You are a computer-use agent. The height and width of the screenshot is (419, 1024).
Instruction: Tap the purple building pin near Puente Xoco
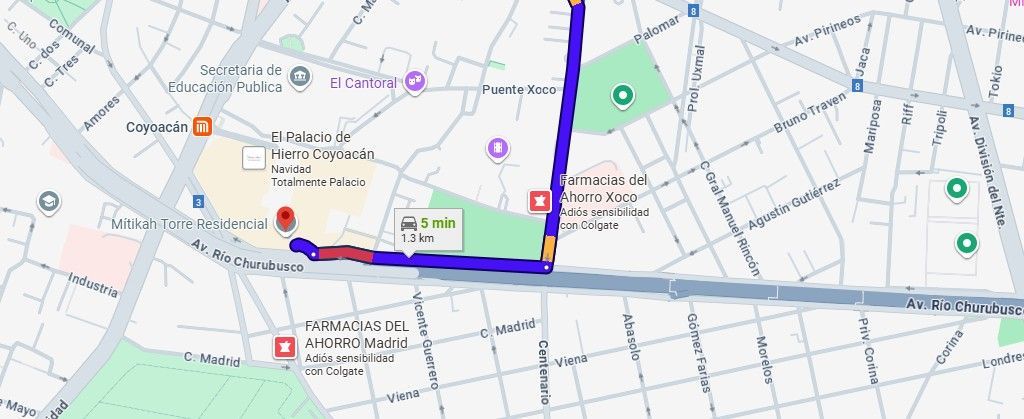(497, 149)
